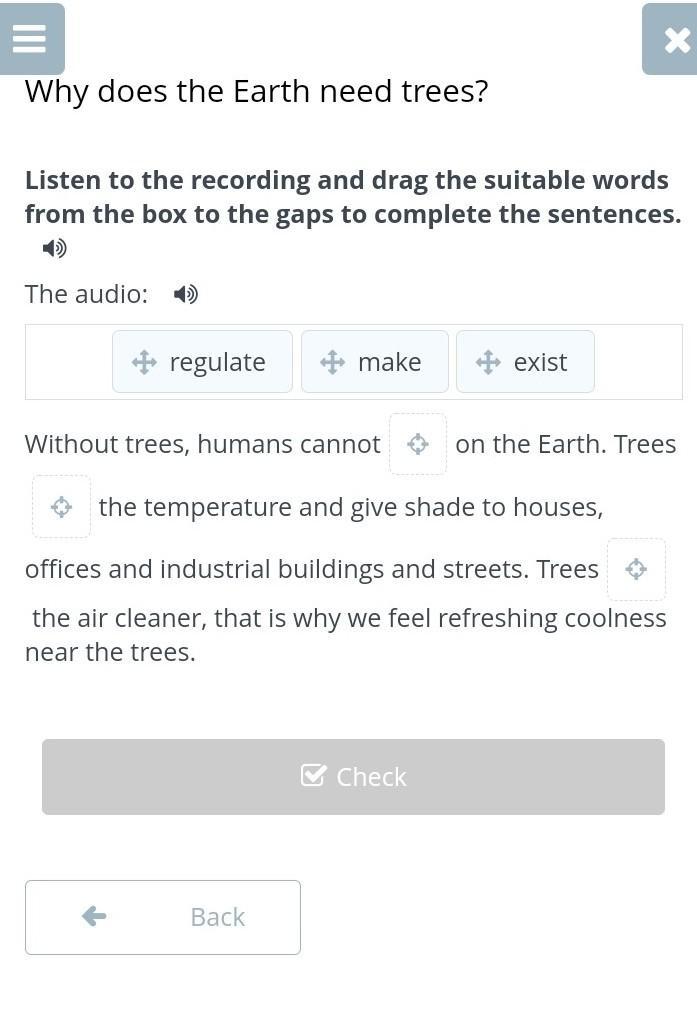Go back to the previous page
Screen dimensions: 697x1022
tap(163, 917)
